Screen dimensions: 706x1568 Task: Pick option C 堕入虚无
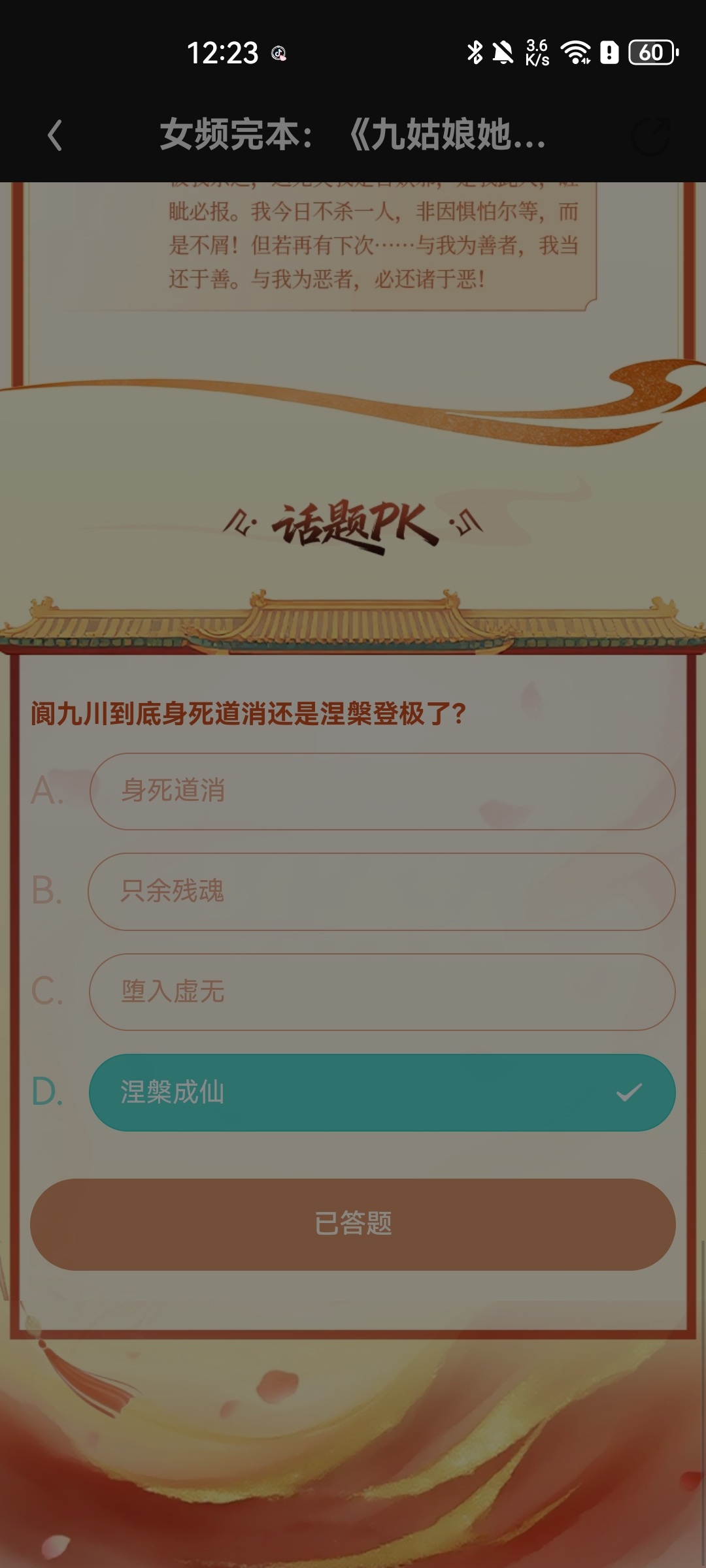tap(382, 992)
